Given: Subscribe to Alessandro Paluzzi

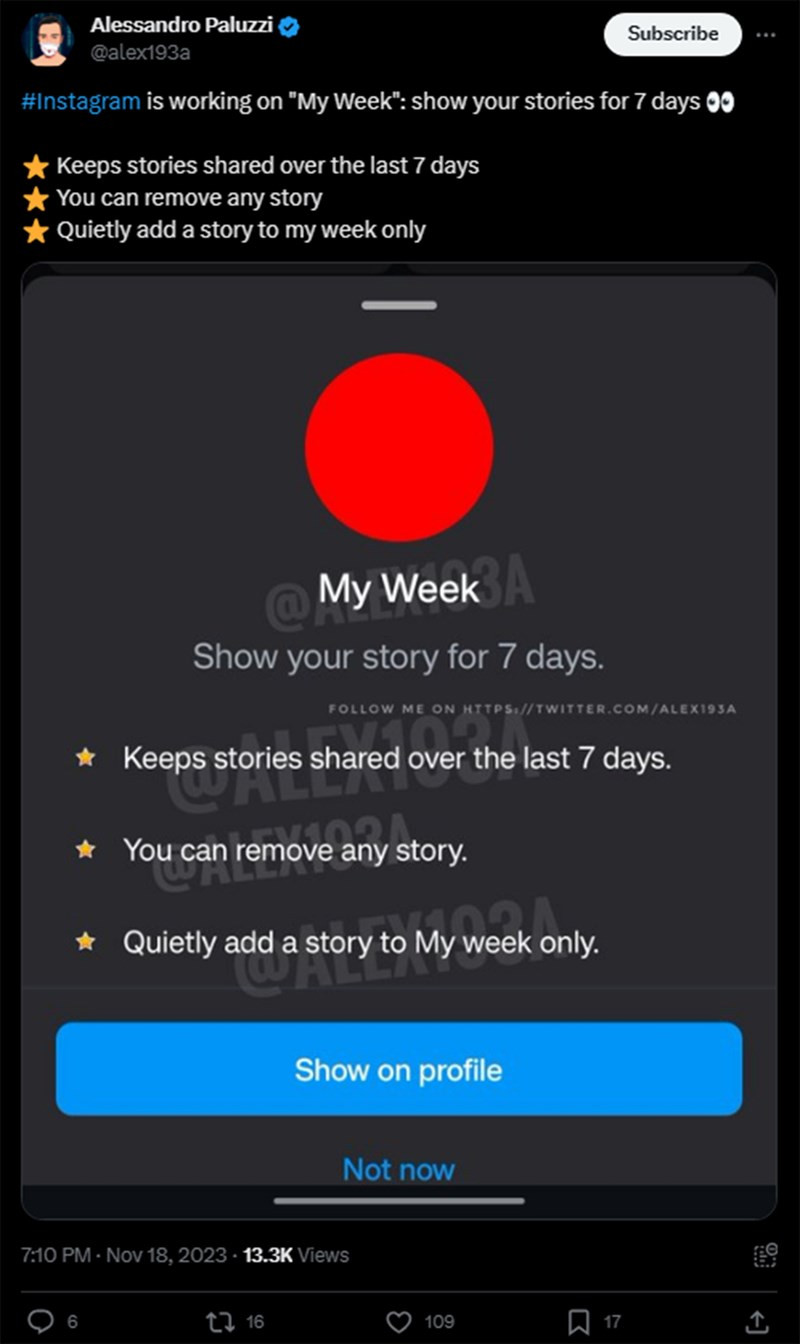Looking at the screenshot, I should click(x=672, y=34).
